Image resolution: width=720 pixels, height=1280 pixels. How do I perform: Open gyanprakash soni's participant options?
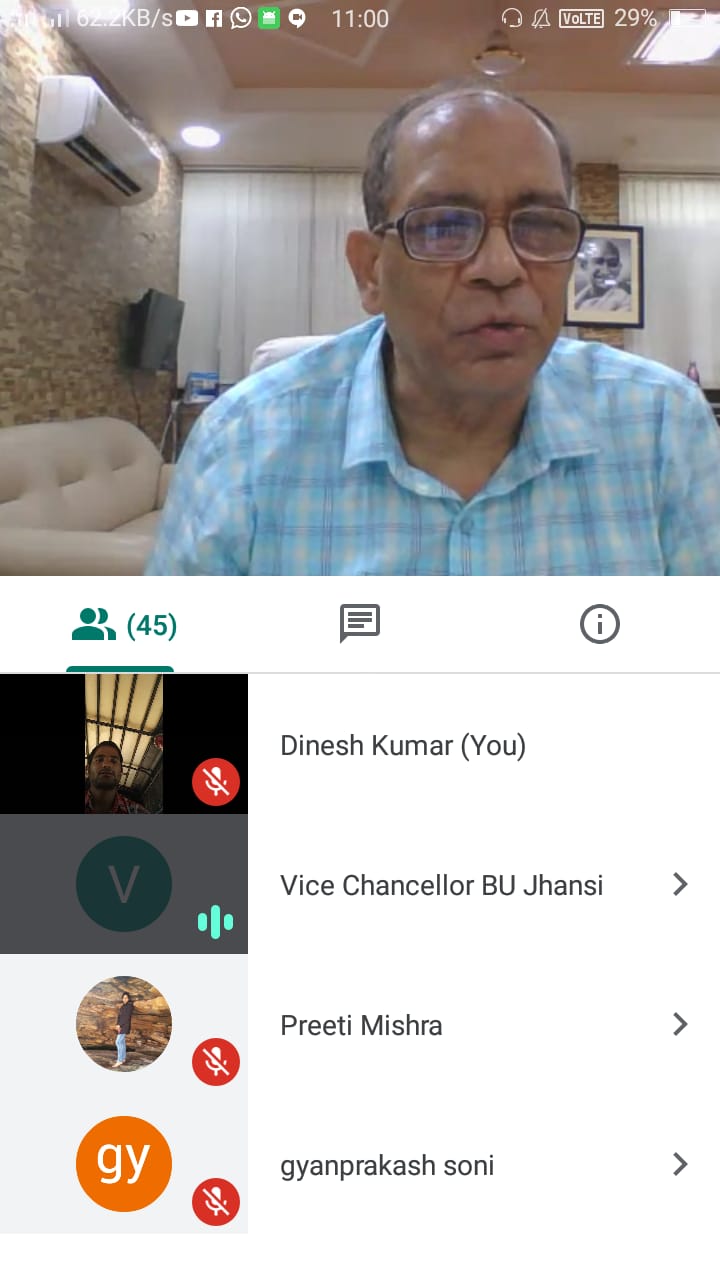point(680,1164)
